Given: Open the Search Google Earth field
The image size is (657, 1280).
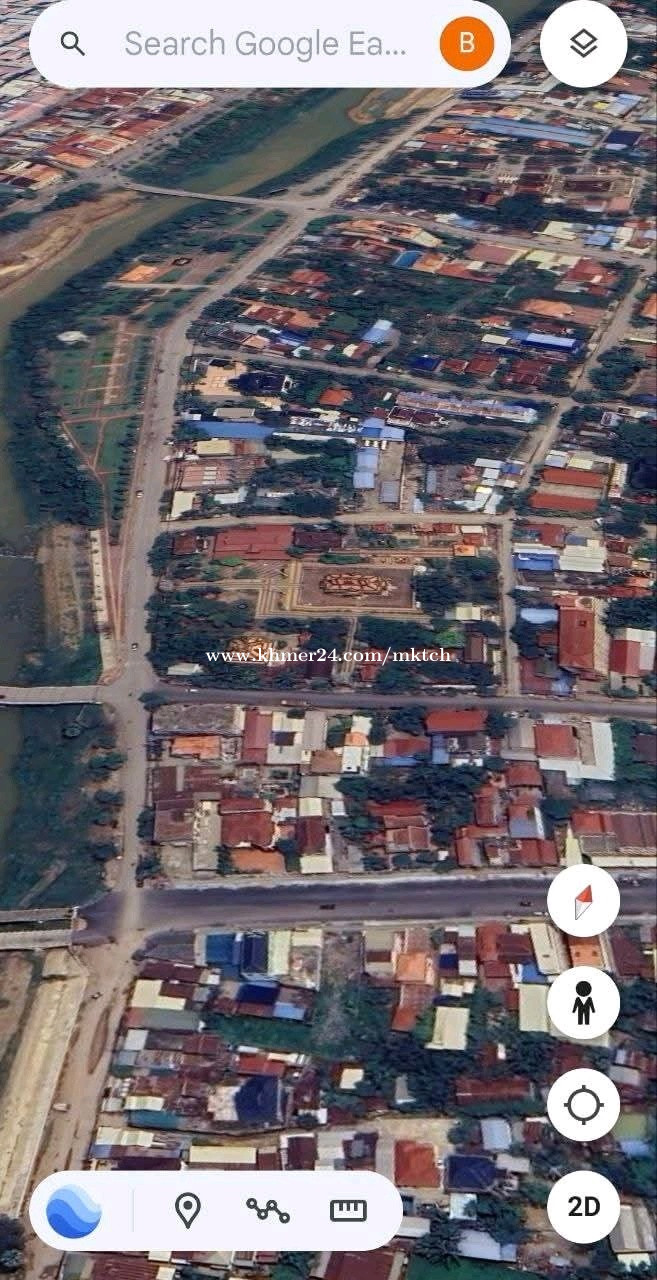Looking at the screenshot, I should tap(266, 44).
